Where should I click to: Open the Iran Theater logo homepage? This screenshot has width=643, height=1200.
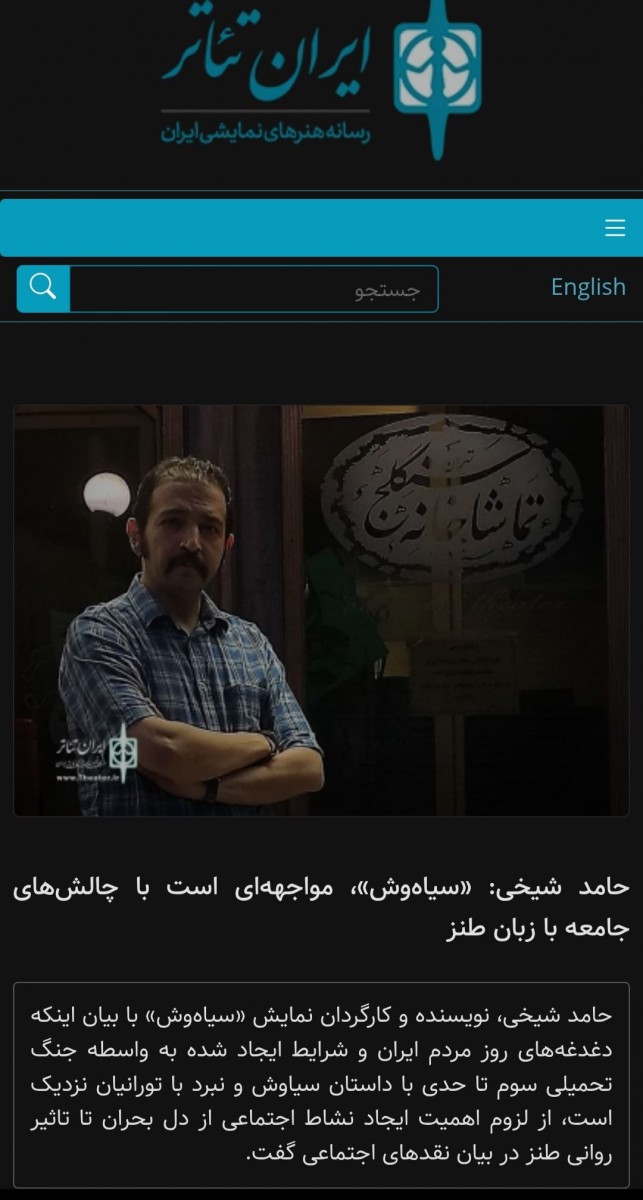(x=322, y=80)
